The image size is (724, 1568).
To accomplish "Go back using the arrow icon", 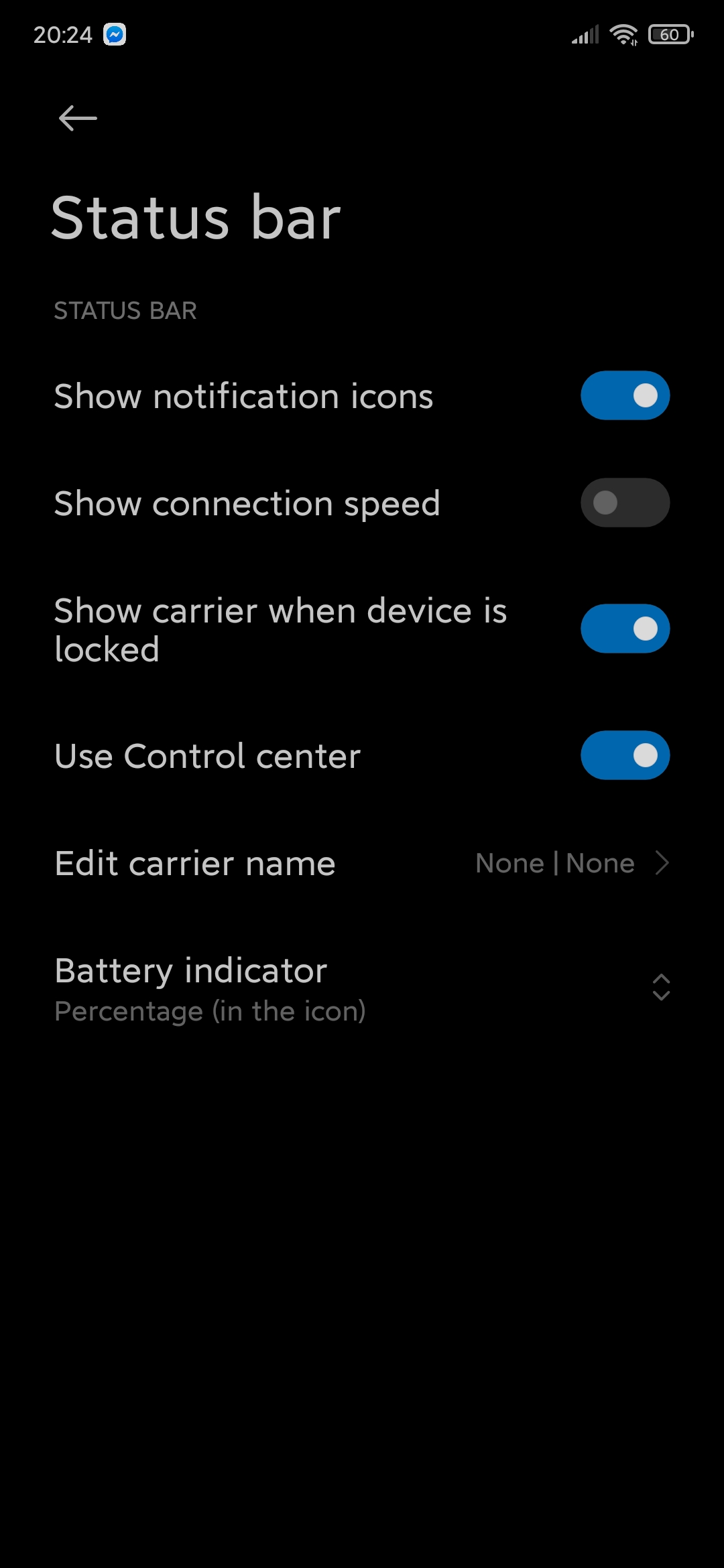I will coord(78,119).
